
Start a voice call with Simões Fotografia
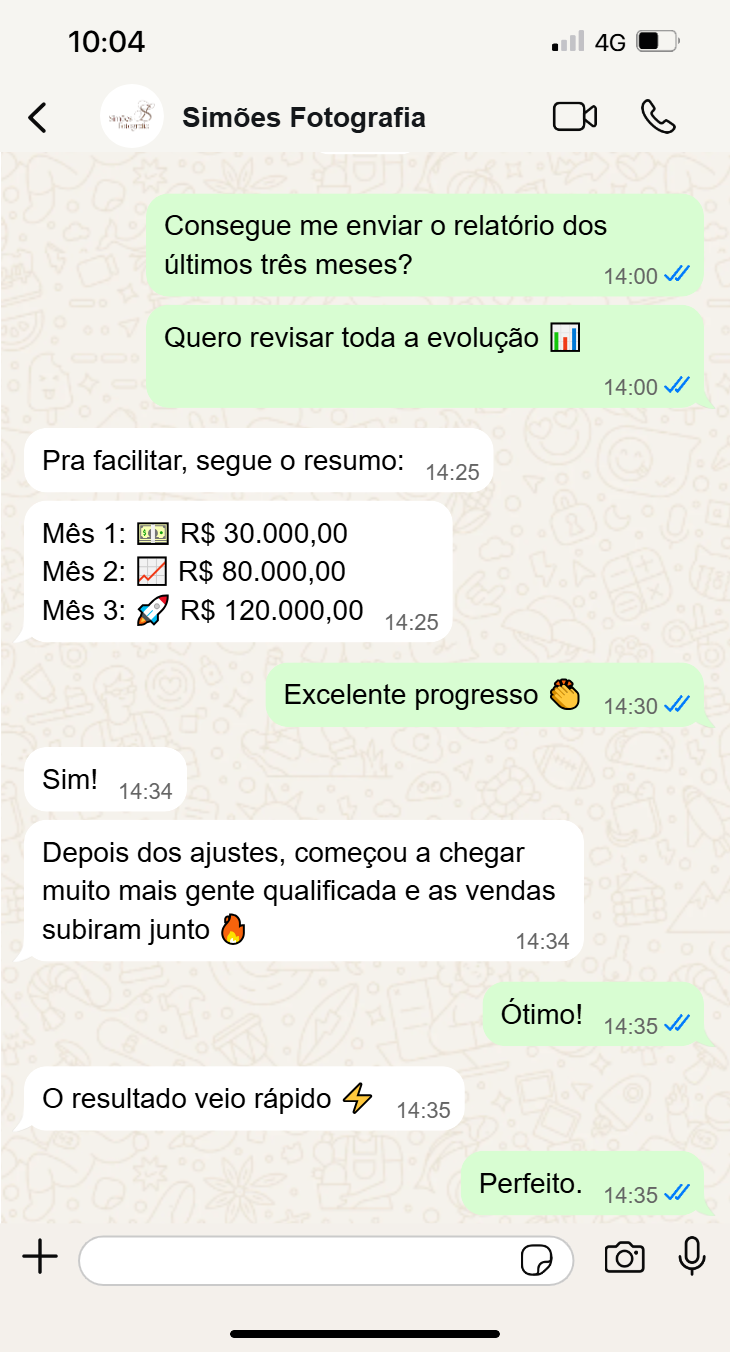[658, 117]
